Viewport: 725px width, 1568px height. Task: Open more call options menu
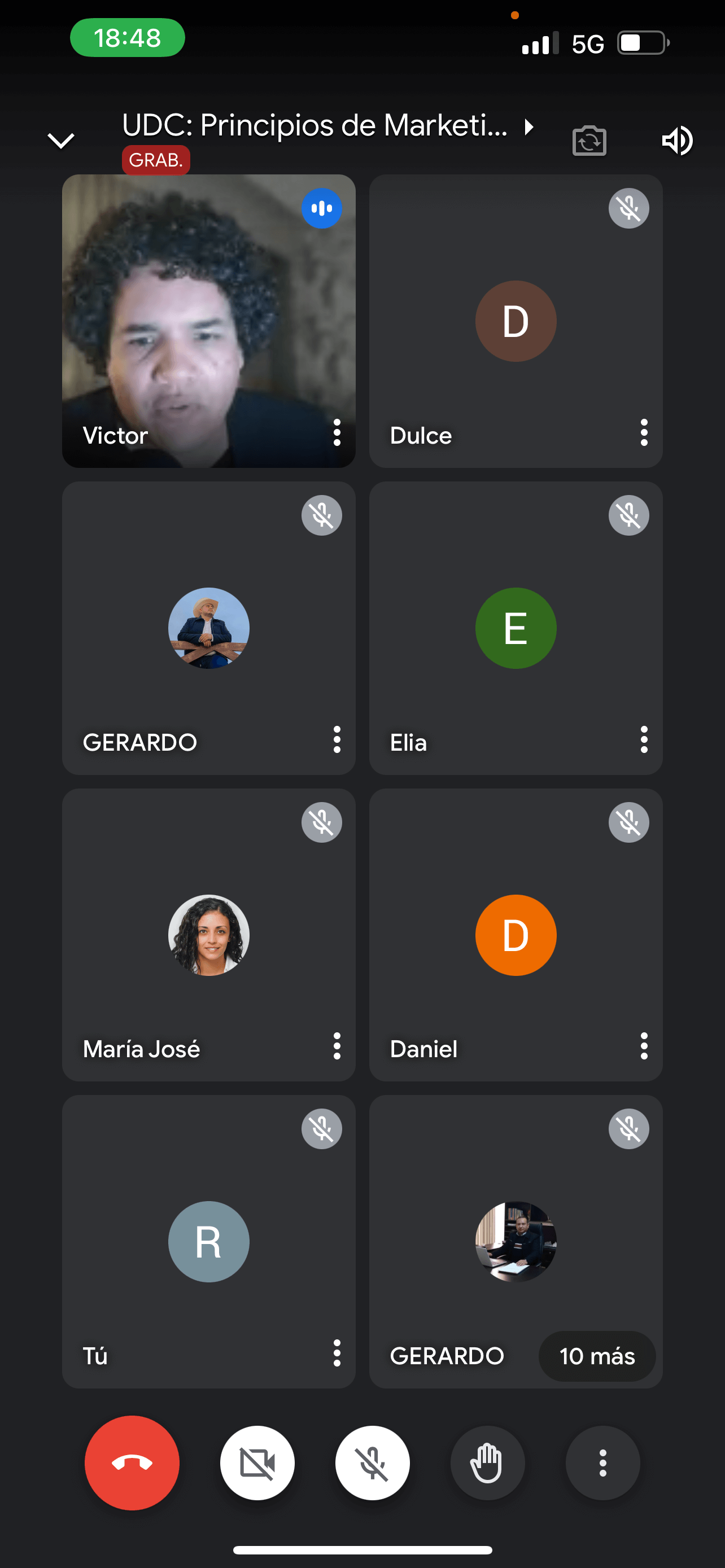[x=602, y=1462]
